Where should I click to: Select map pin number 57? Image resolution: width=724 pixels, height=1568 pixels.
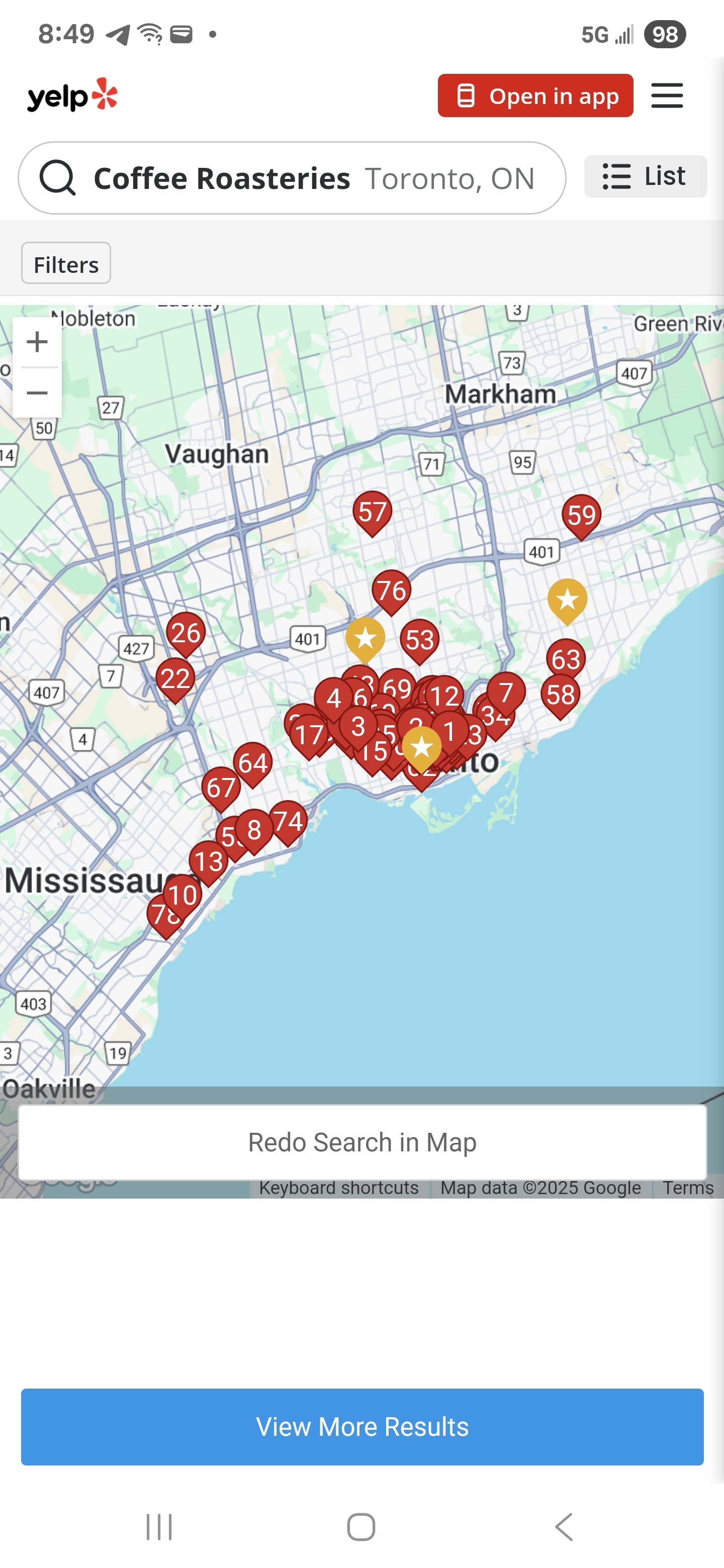click(372, 513)
